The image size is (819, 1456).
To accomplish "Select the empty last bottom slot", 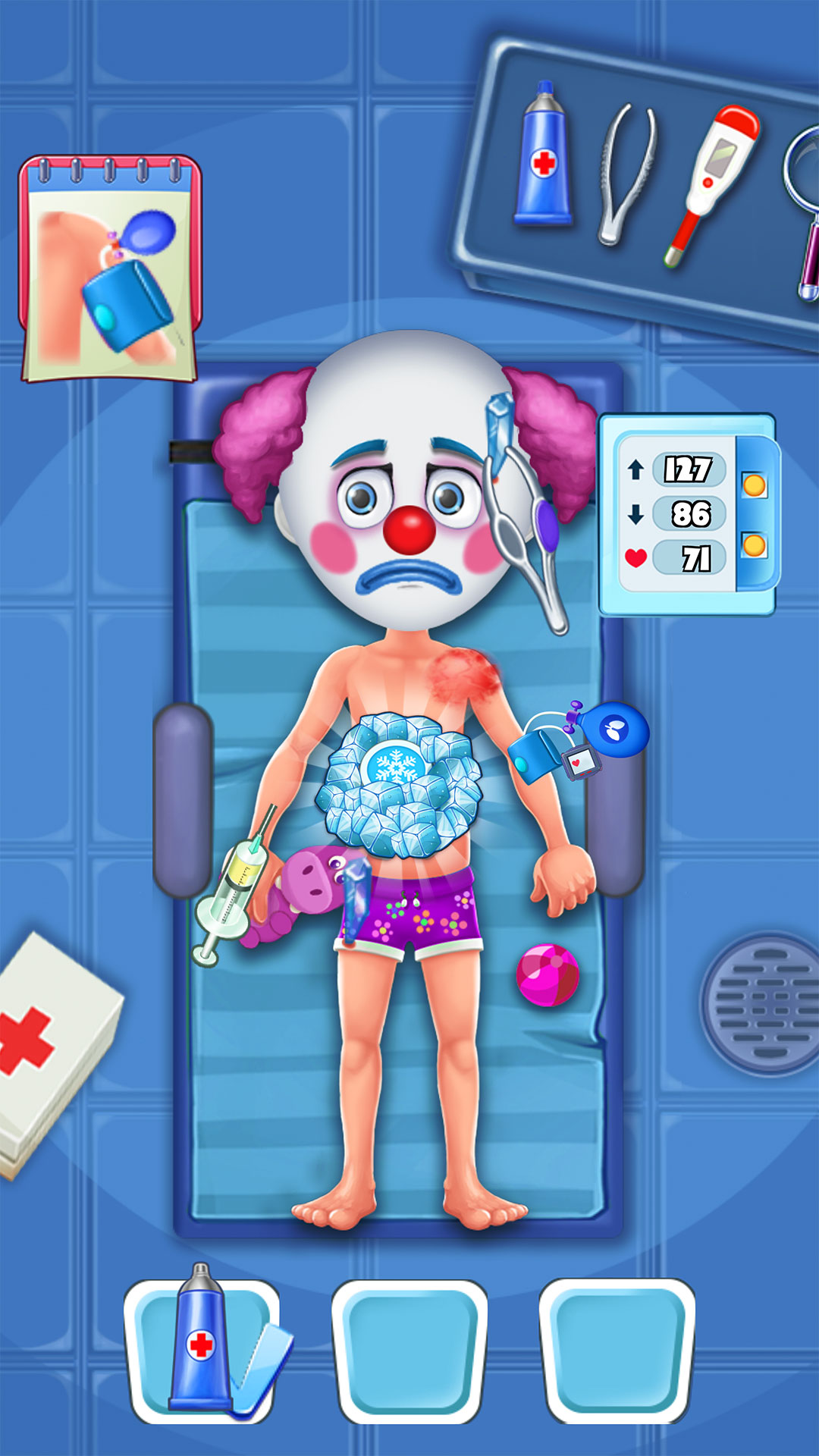I will coord(617,1351).
